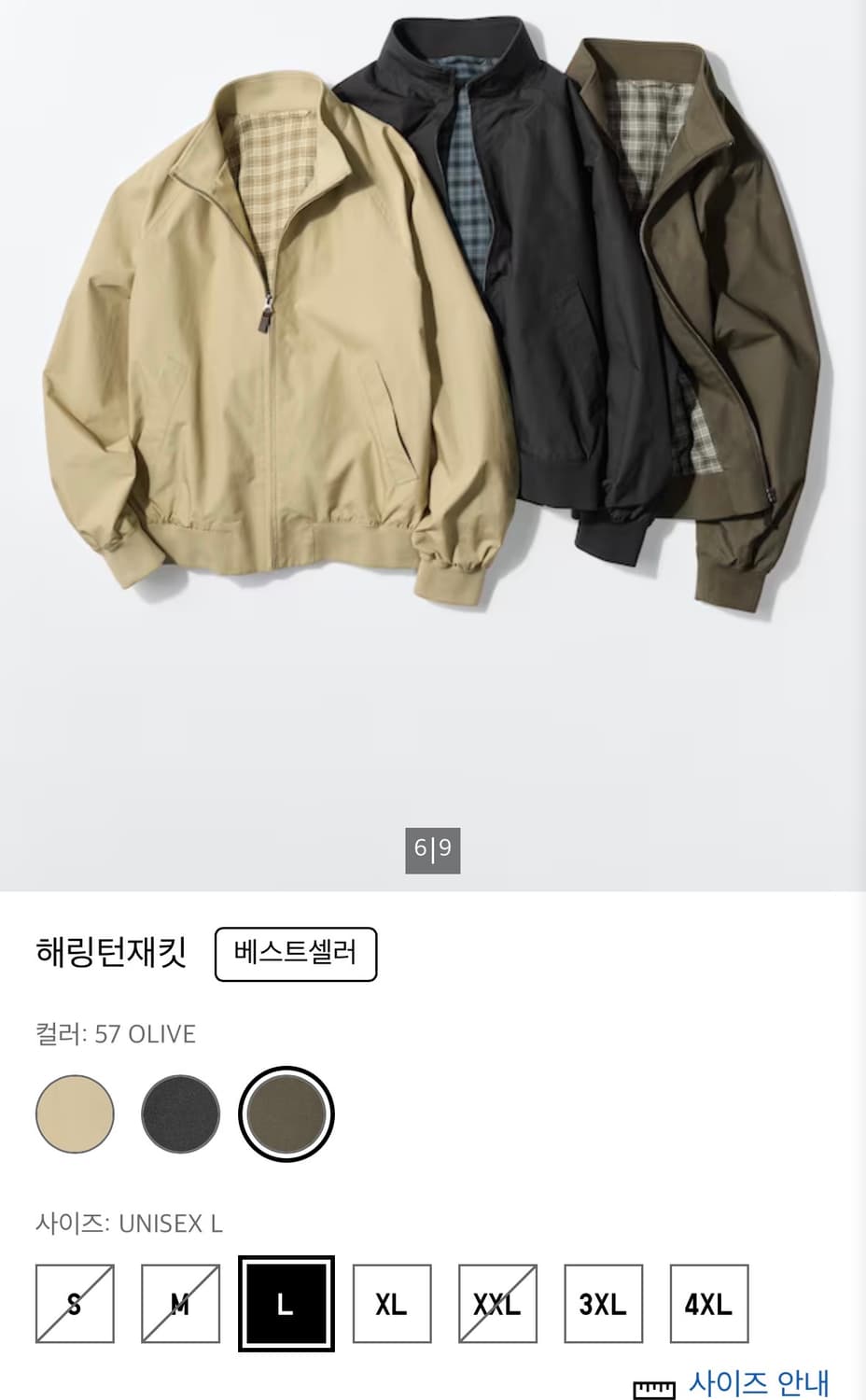Click the 베스트셀러 bestseller badge

point(296,954)
